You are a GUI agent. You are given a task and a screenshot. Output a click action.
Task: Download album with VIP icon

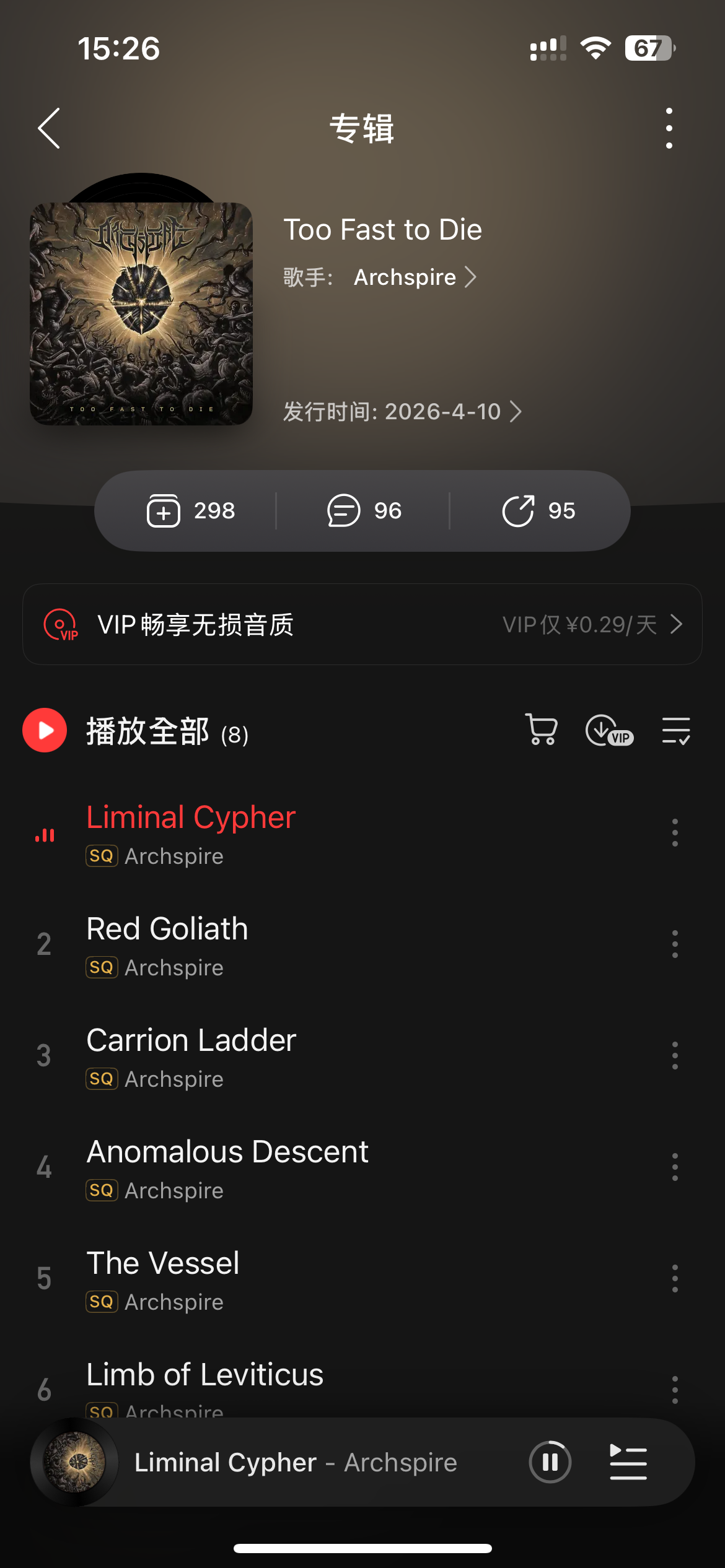609,730
